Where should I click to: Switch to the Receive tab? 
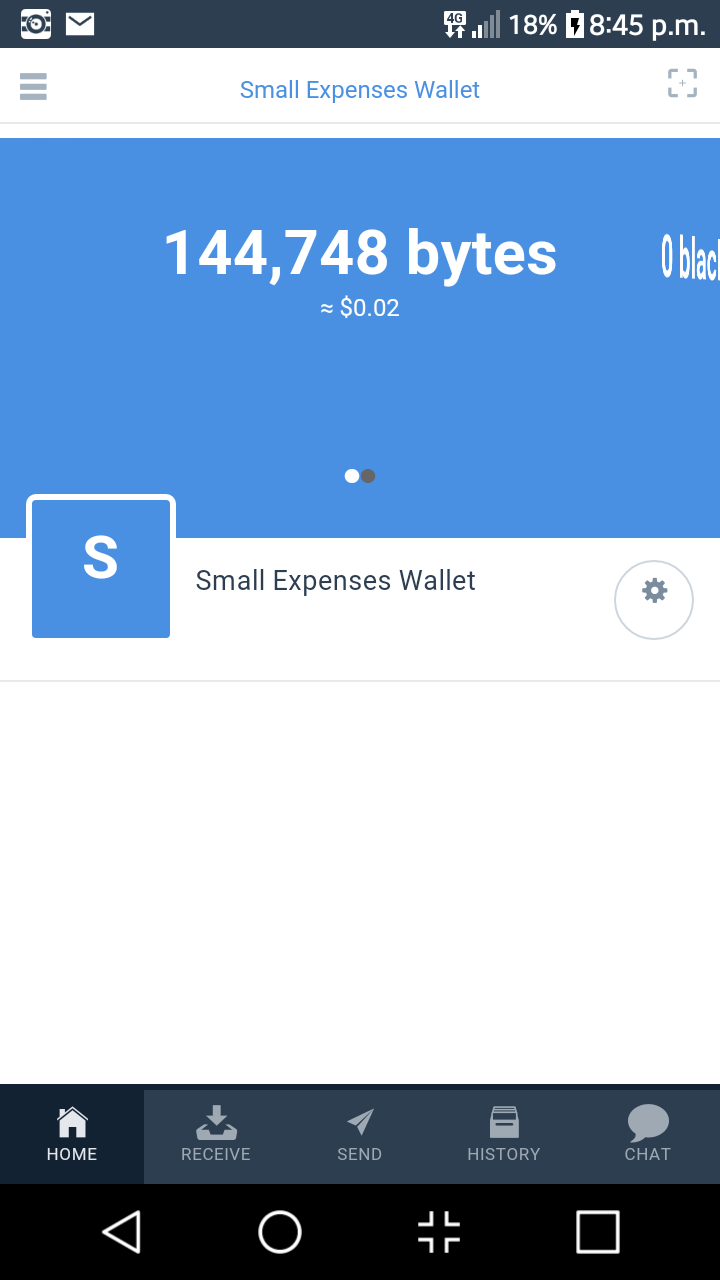[216, 1135]
